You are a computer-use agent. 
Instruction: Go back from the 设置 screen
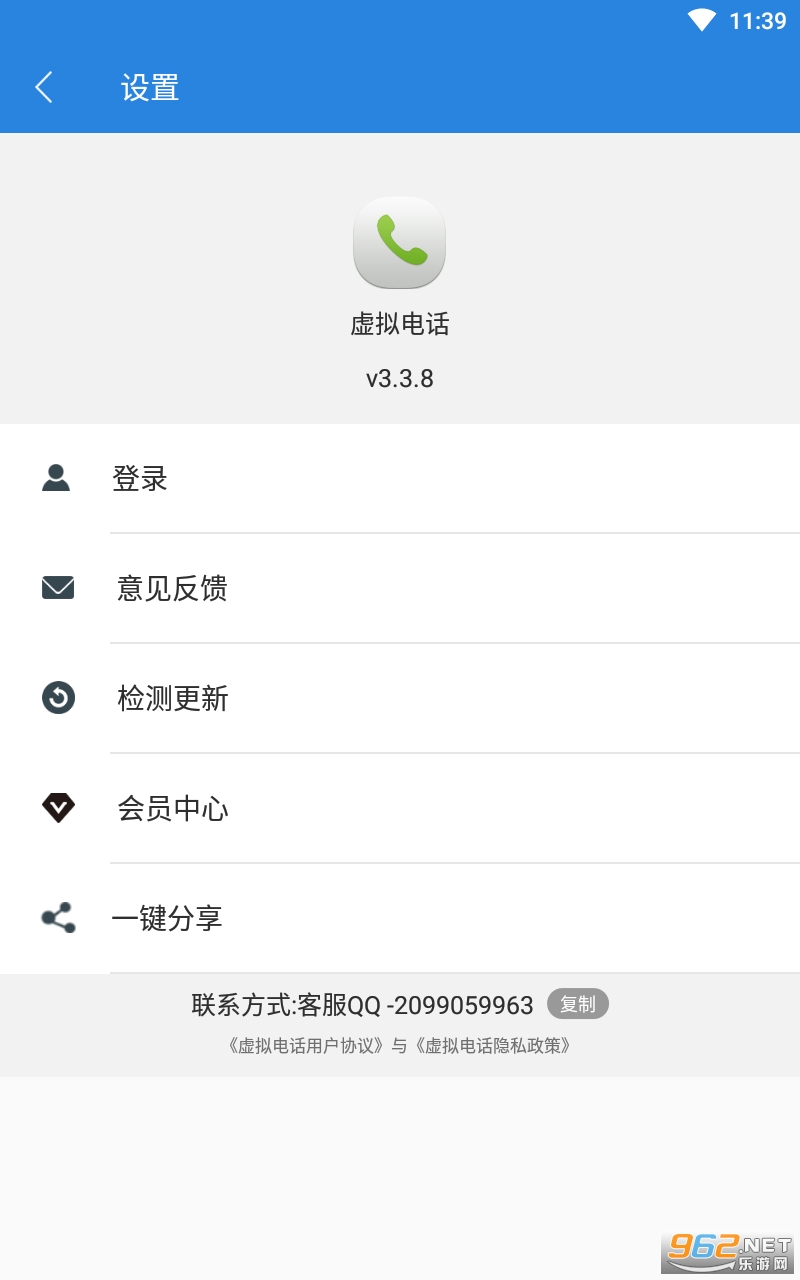click(x=44, y=88)
